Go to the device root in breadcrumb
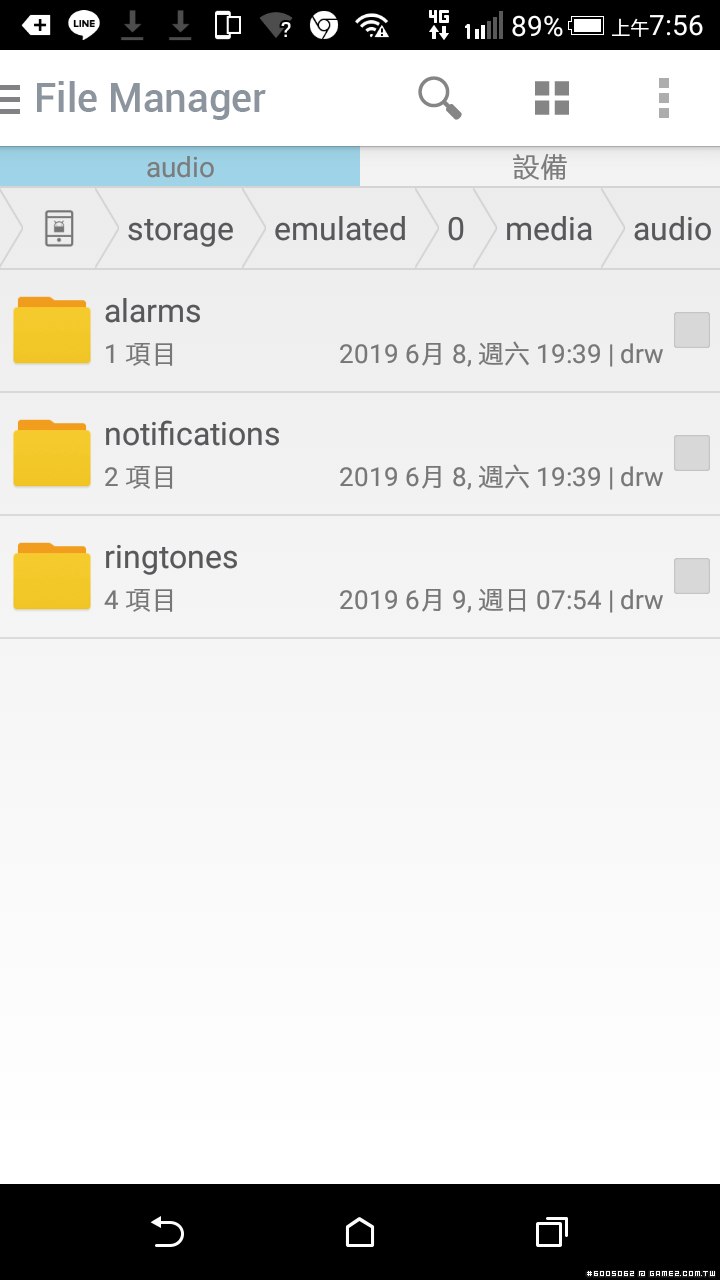Screen dimensions: 720x1280 59,229
